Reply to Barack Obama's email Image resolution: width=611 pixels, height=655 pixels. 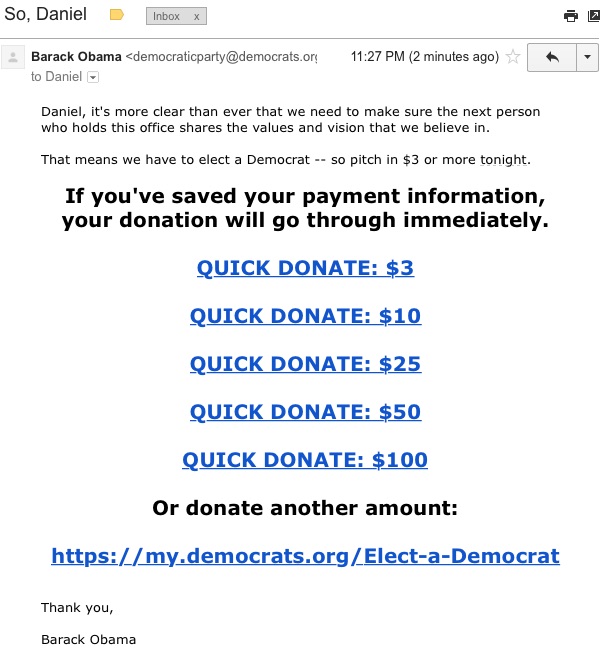tap(551, 57)
